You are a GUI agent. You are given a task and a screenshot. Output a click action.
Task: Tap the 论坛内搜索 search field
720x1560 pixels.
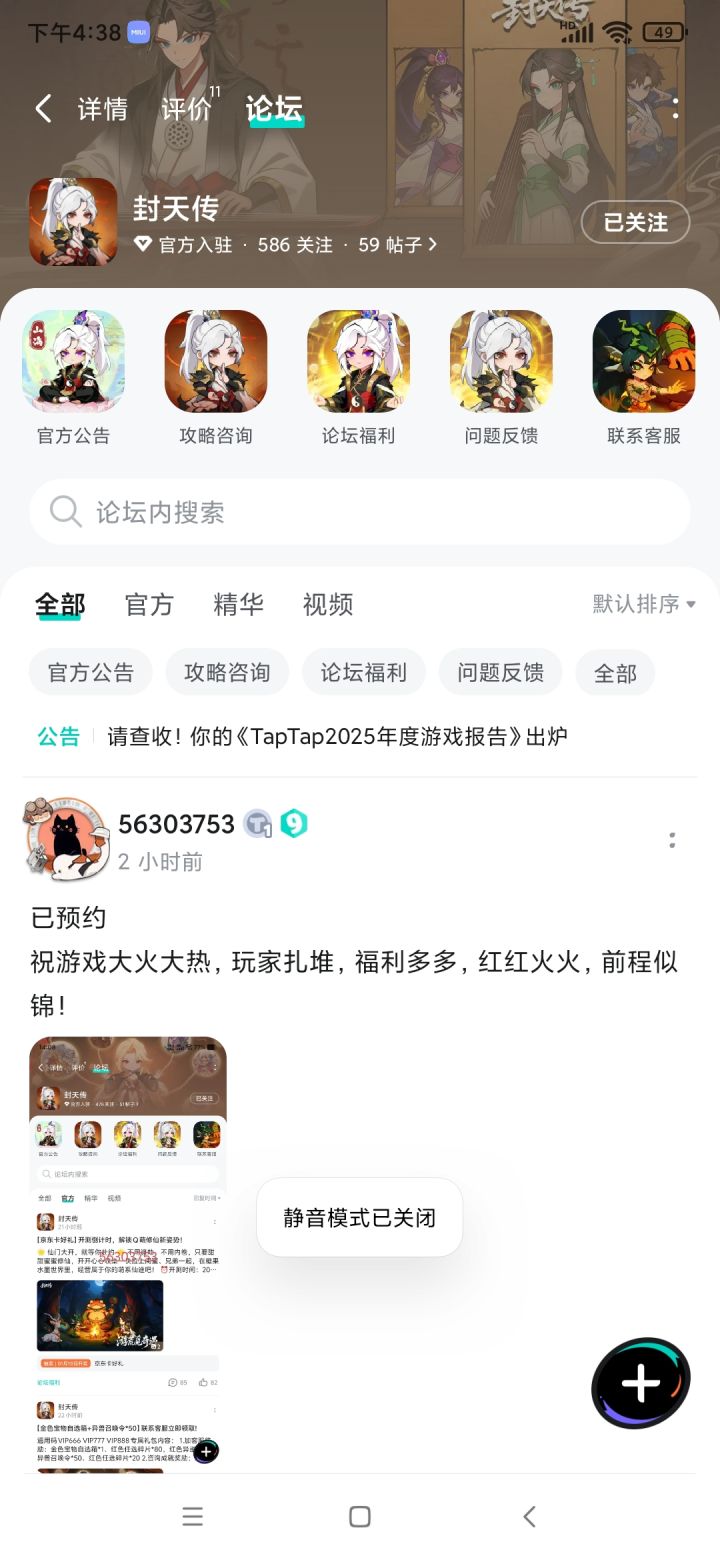click(360, 512)
